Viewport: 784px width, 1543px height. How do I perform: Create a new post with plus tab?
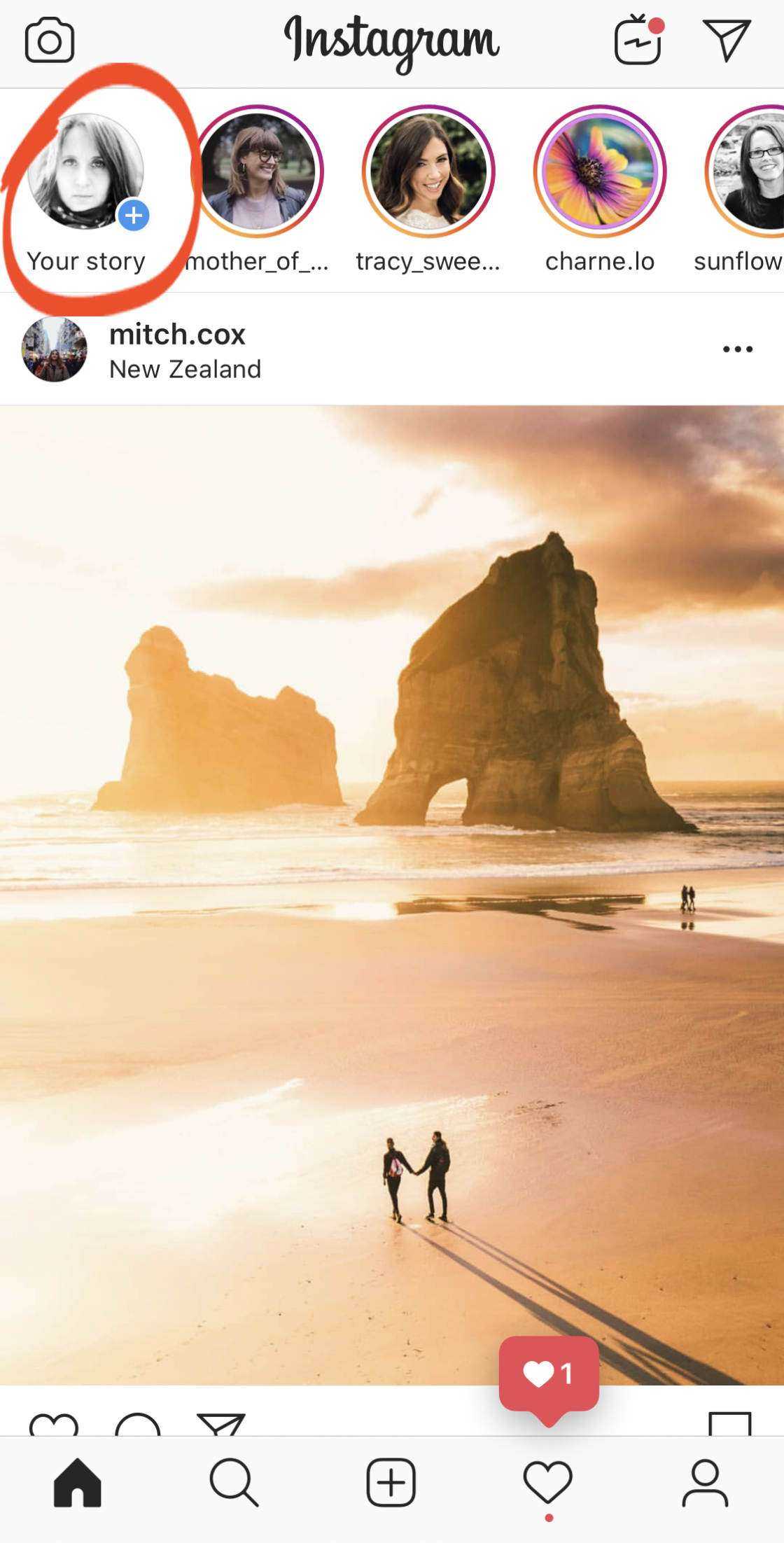coord(391,1482)
